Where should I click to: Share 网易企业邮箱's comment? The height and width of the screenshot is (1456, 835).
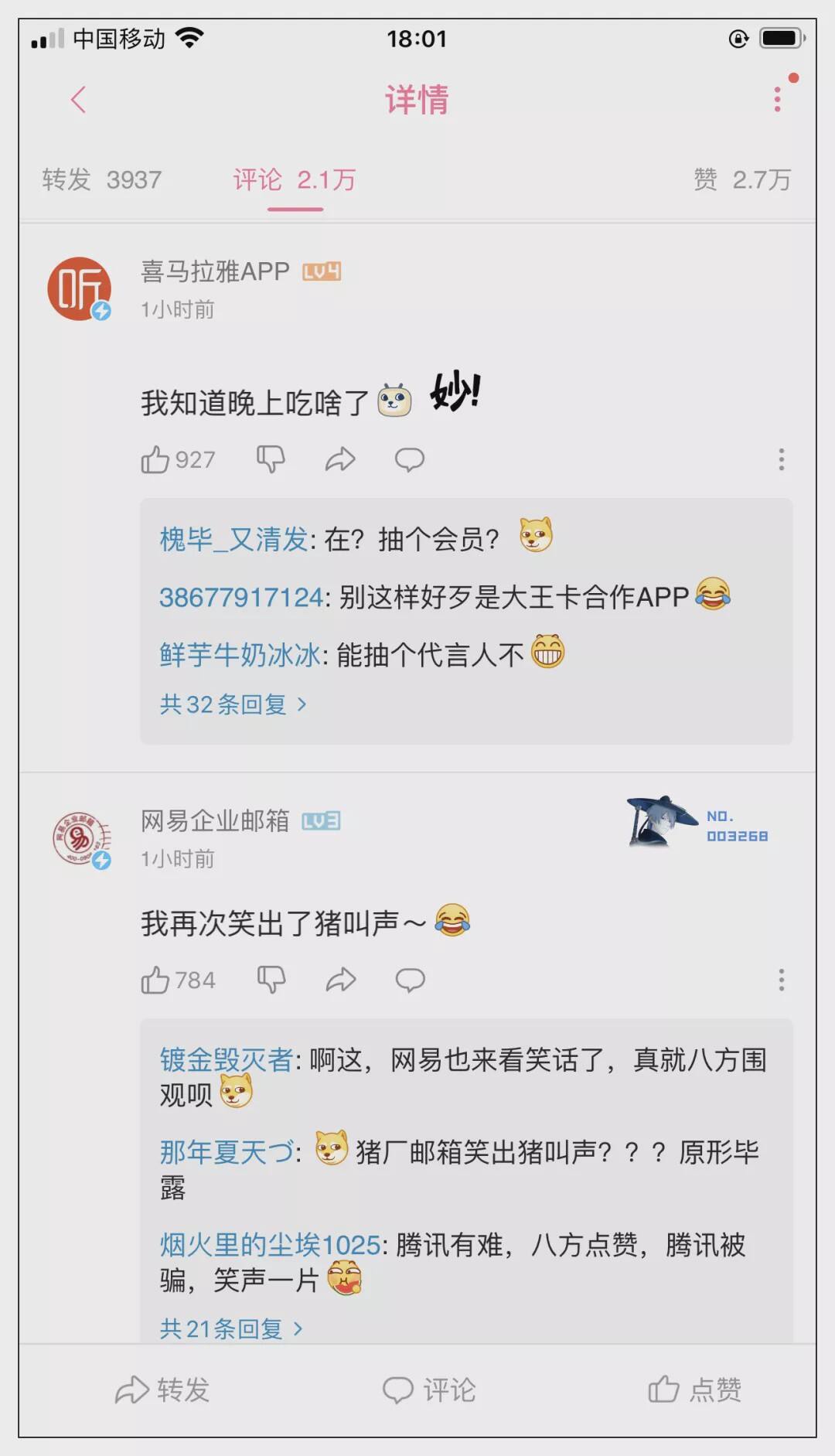point(341,980)
